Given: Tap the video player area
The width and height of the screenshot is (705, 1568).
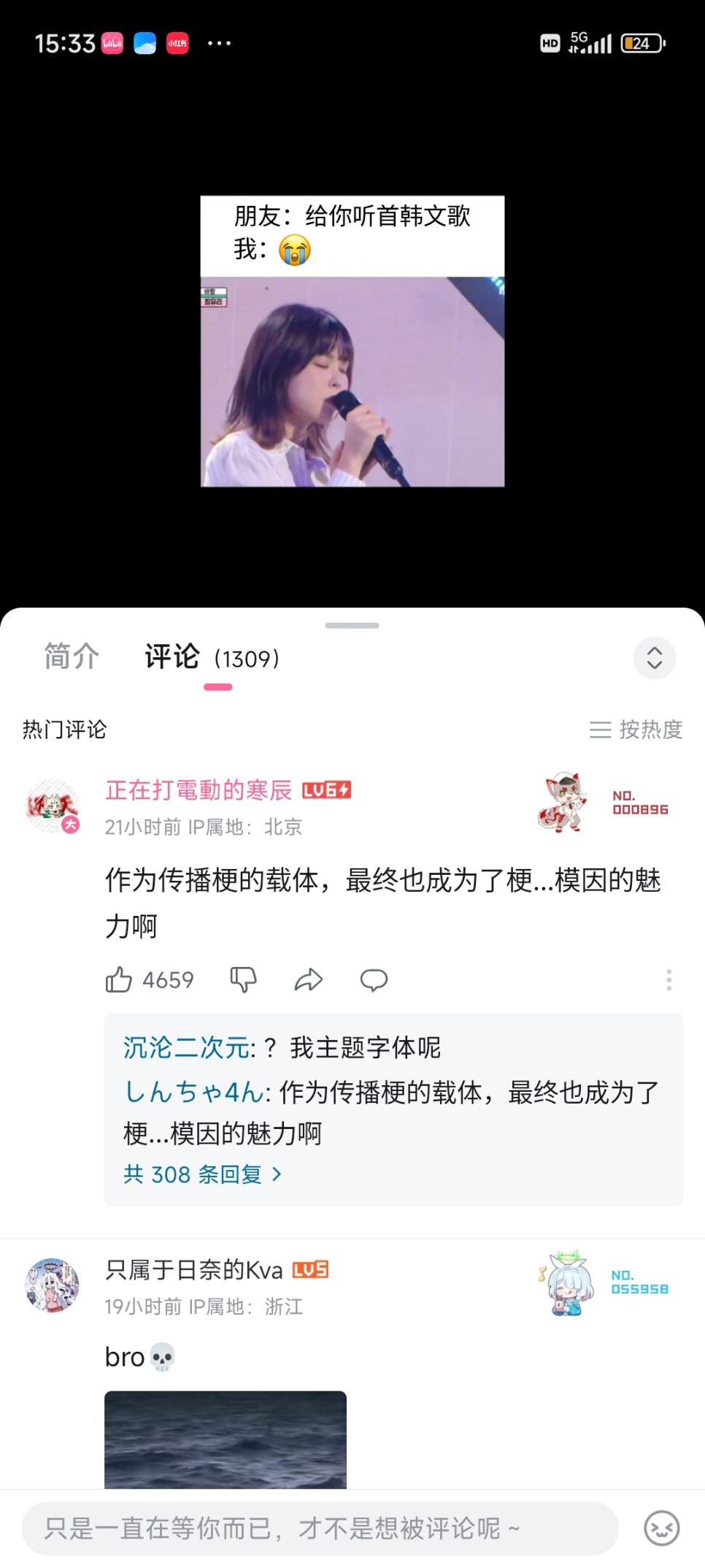Looking at the screenshot, I should 352,341.
